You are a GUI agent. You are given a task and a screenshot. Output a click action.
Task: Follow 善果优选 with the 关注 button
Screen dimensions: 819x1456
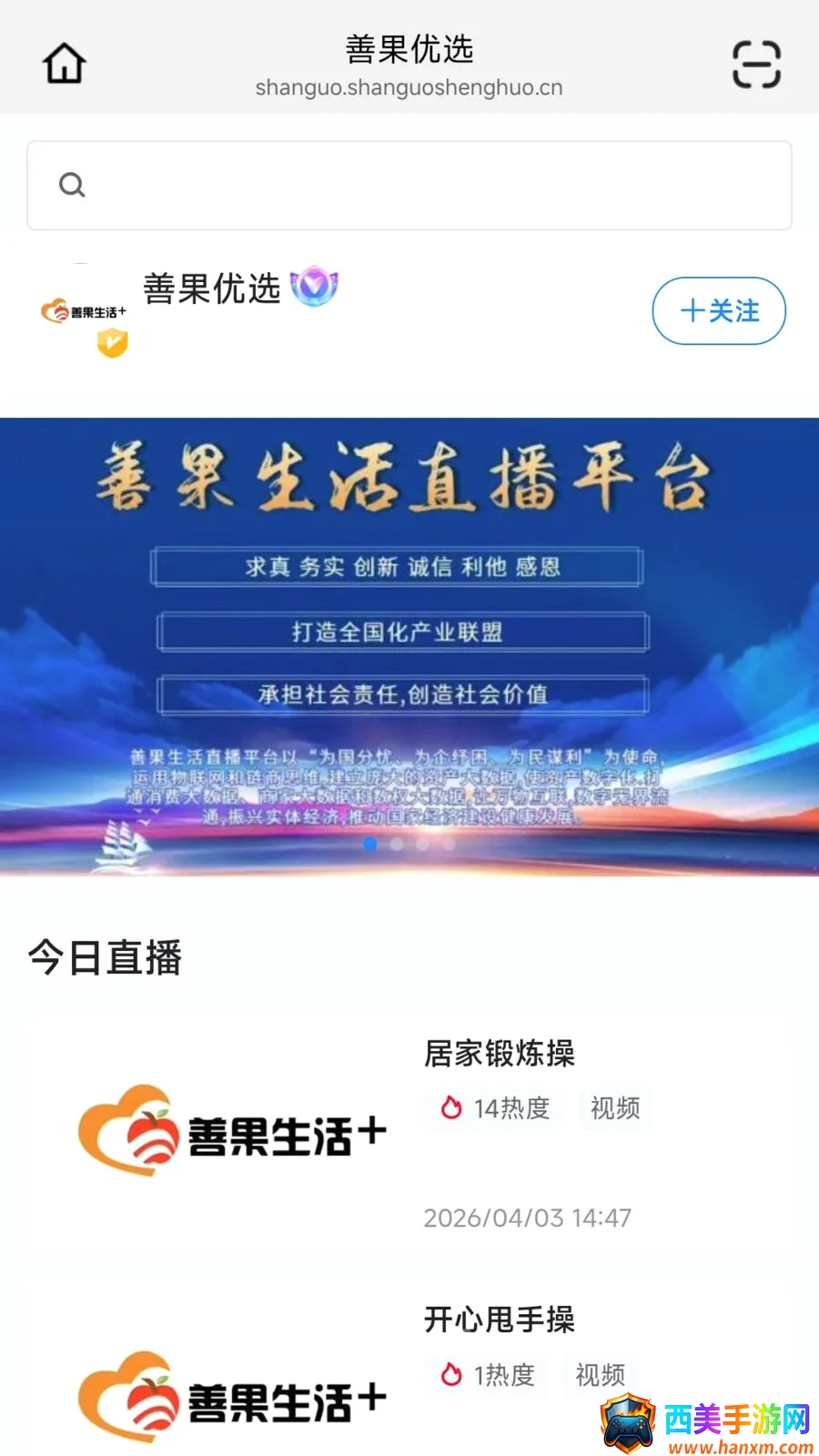point(719,311)
